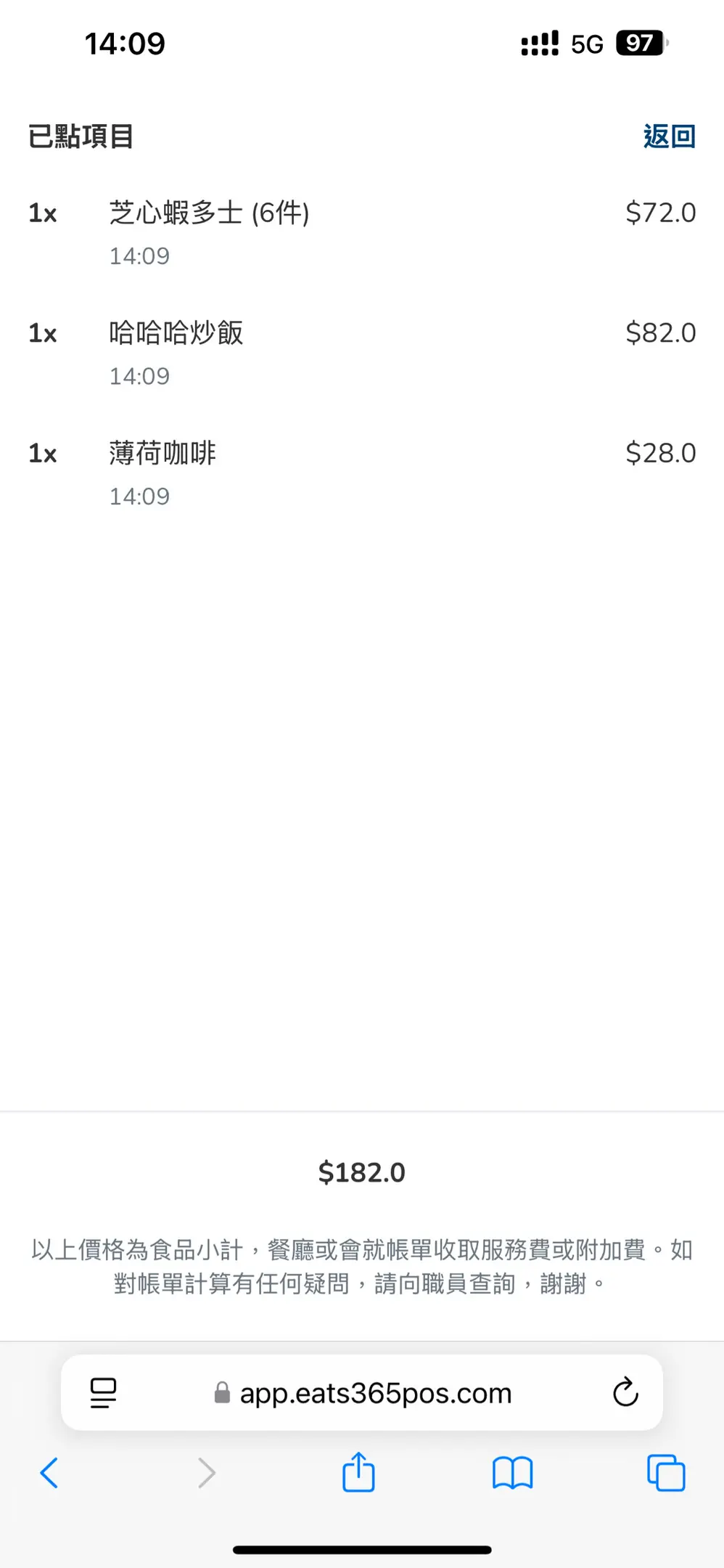This screenshot has width=724, height=1568.
Task: Tap the app.eats365pos.com address bar
Action: coord(362,1392)
